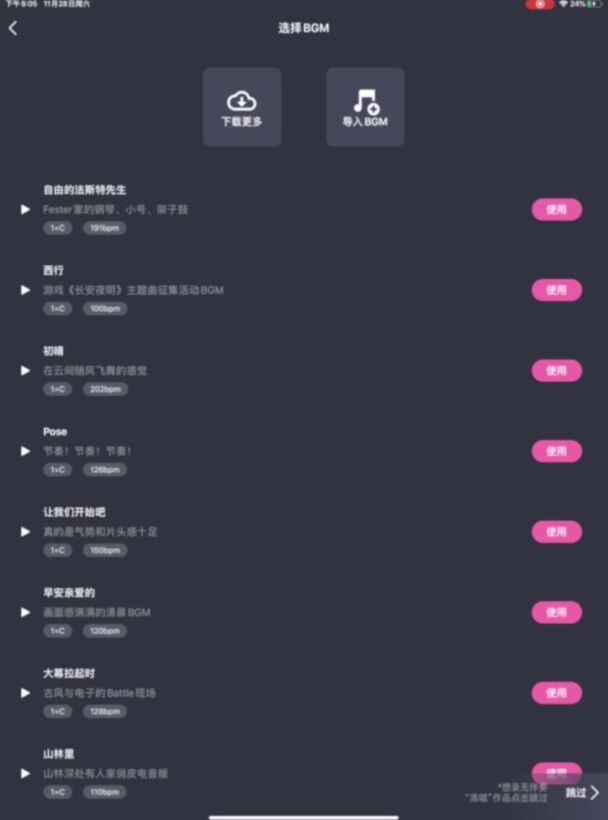Tap 导入BGM to import music
This screenshot has height=820, width=608.
coord(365,107)
